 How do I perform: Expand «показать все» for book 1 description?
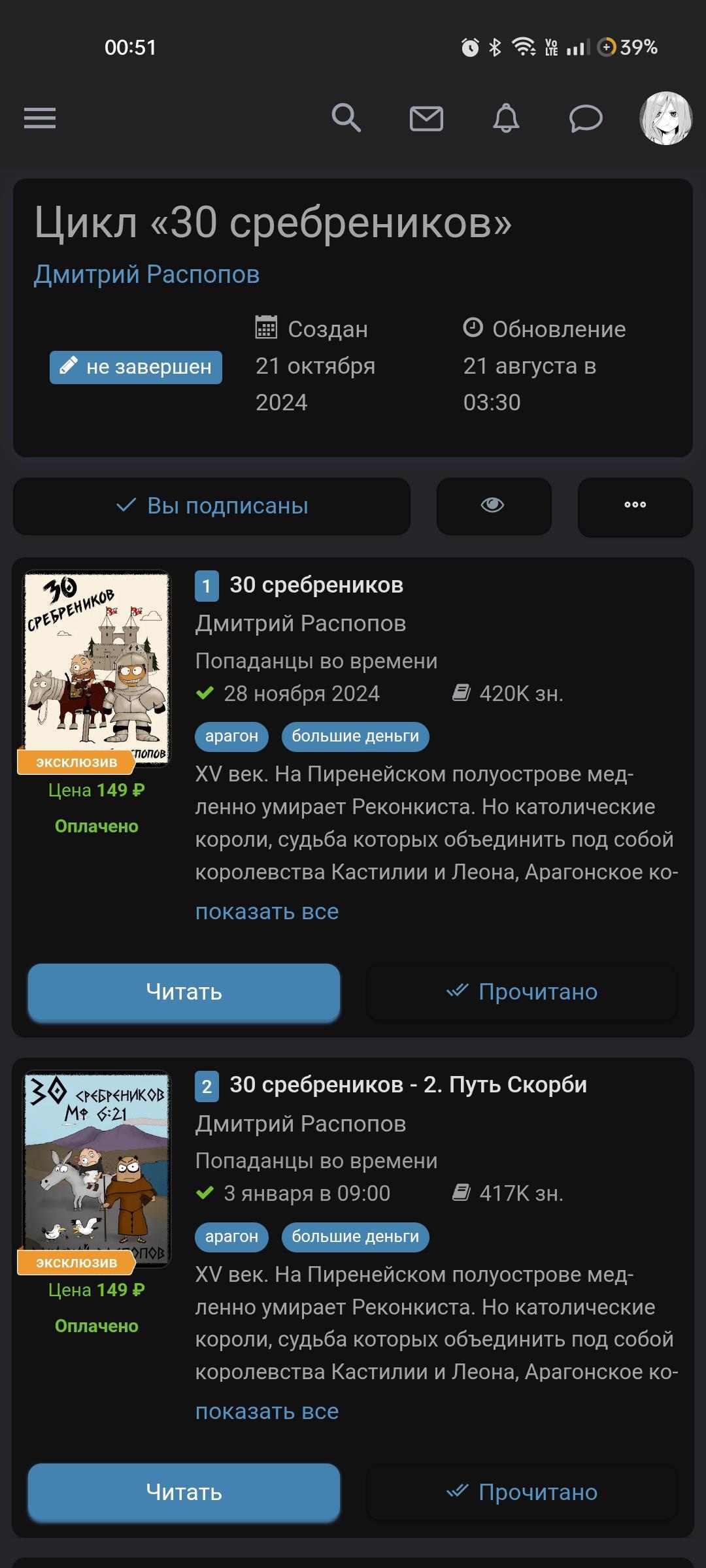(x=267, y=911)
